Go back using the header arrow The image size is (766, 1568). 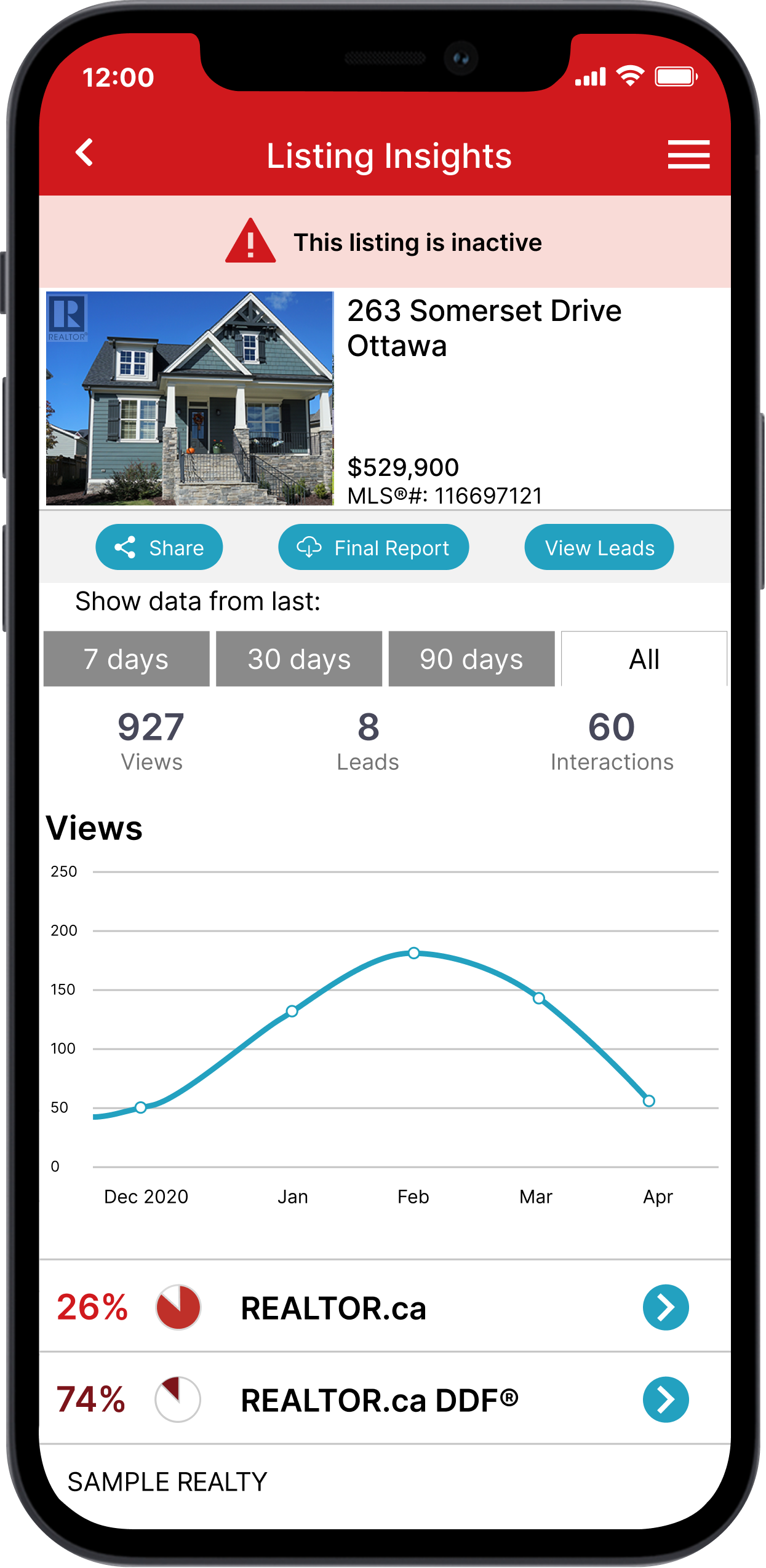tap(84, 152)
